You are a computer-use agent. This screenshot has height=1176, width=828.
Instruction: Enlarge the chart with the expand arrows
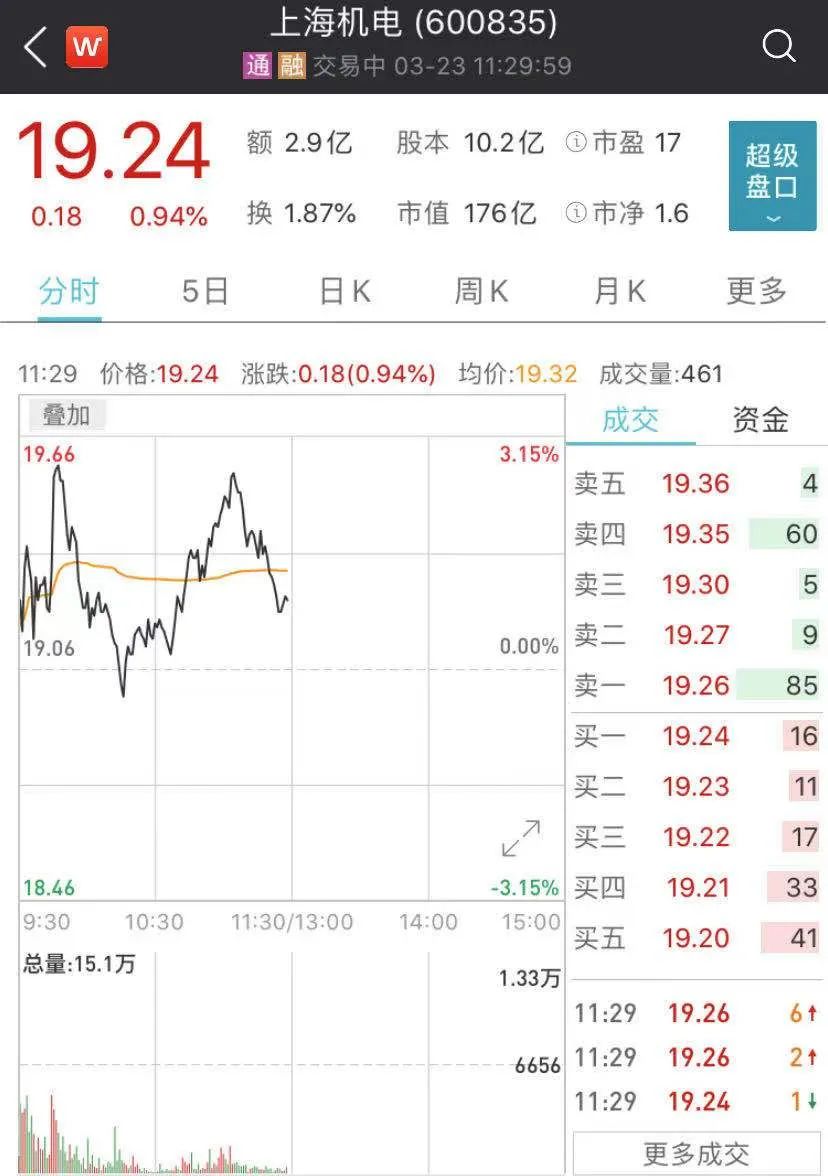(520, 838)
